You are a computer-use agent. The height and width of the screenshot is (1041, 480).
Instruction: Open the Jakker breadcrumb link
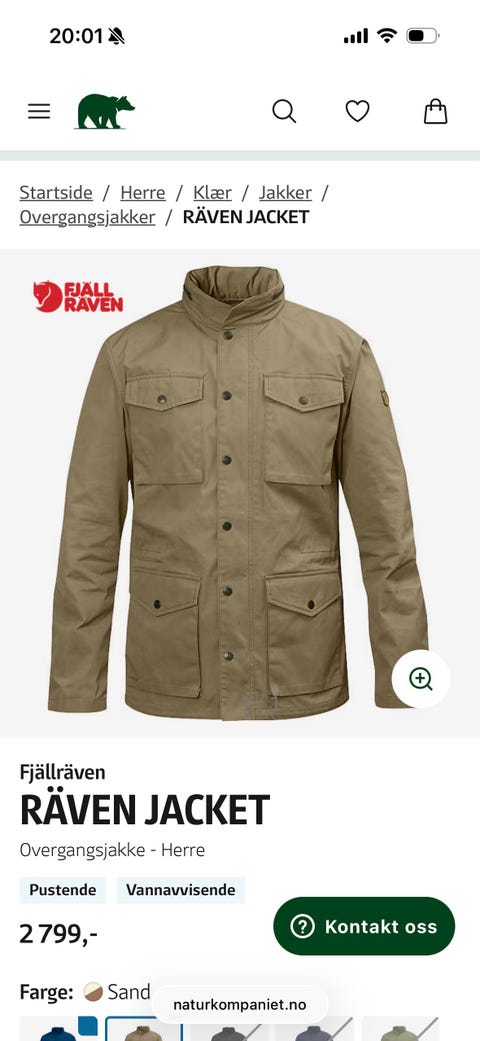[285, 193]
